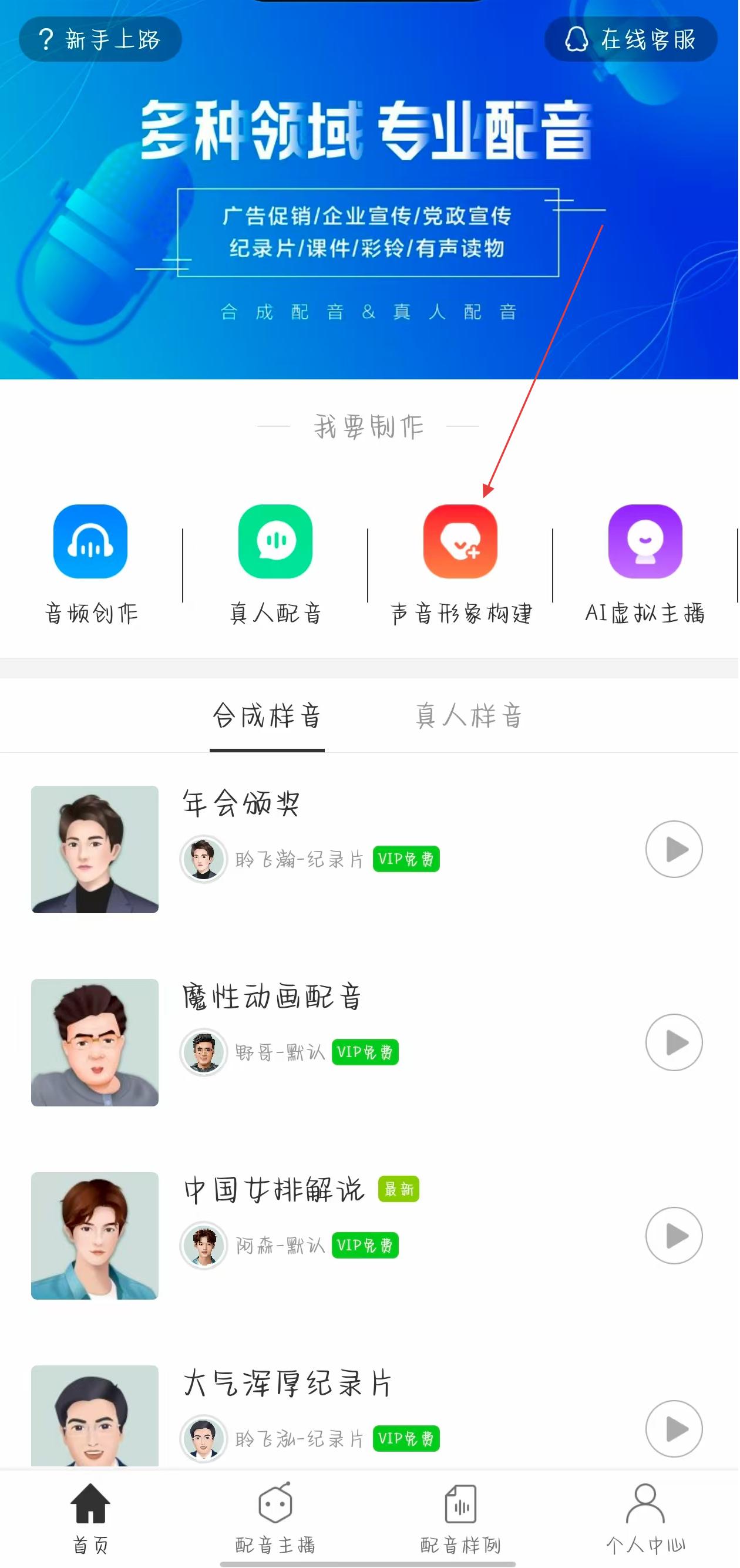This screenshot has height=1568, width=740.
Task: Play the 魔性动画配音 sample
Action: 674,1042
